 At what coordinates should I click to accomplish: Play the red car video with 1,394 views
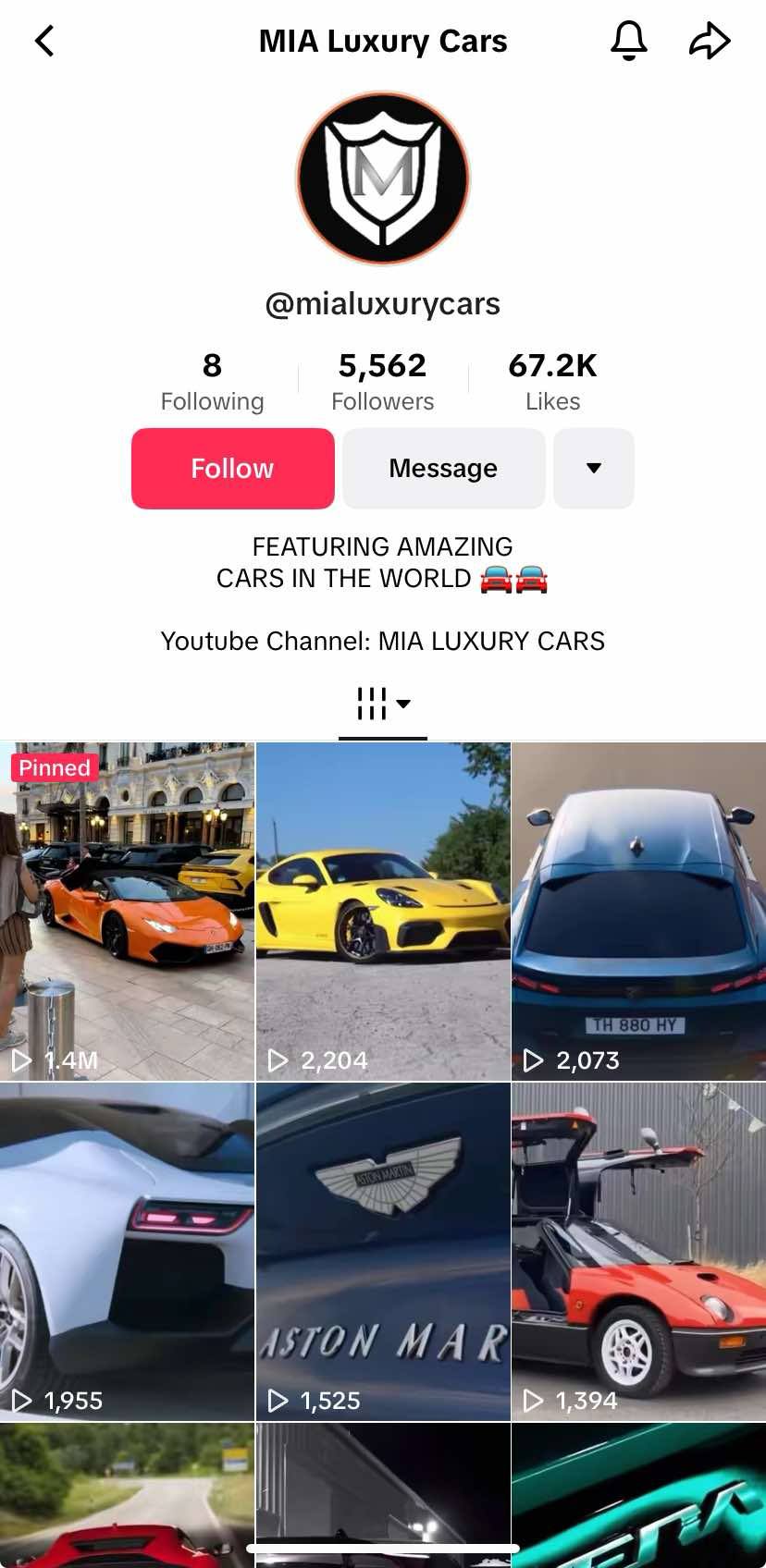638,1251
